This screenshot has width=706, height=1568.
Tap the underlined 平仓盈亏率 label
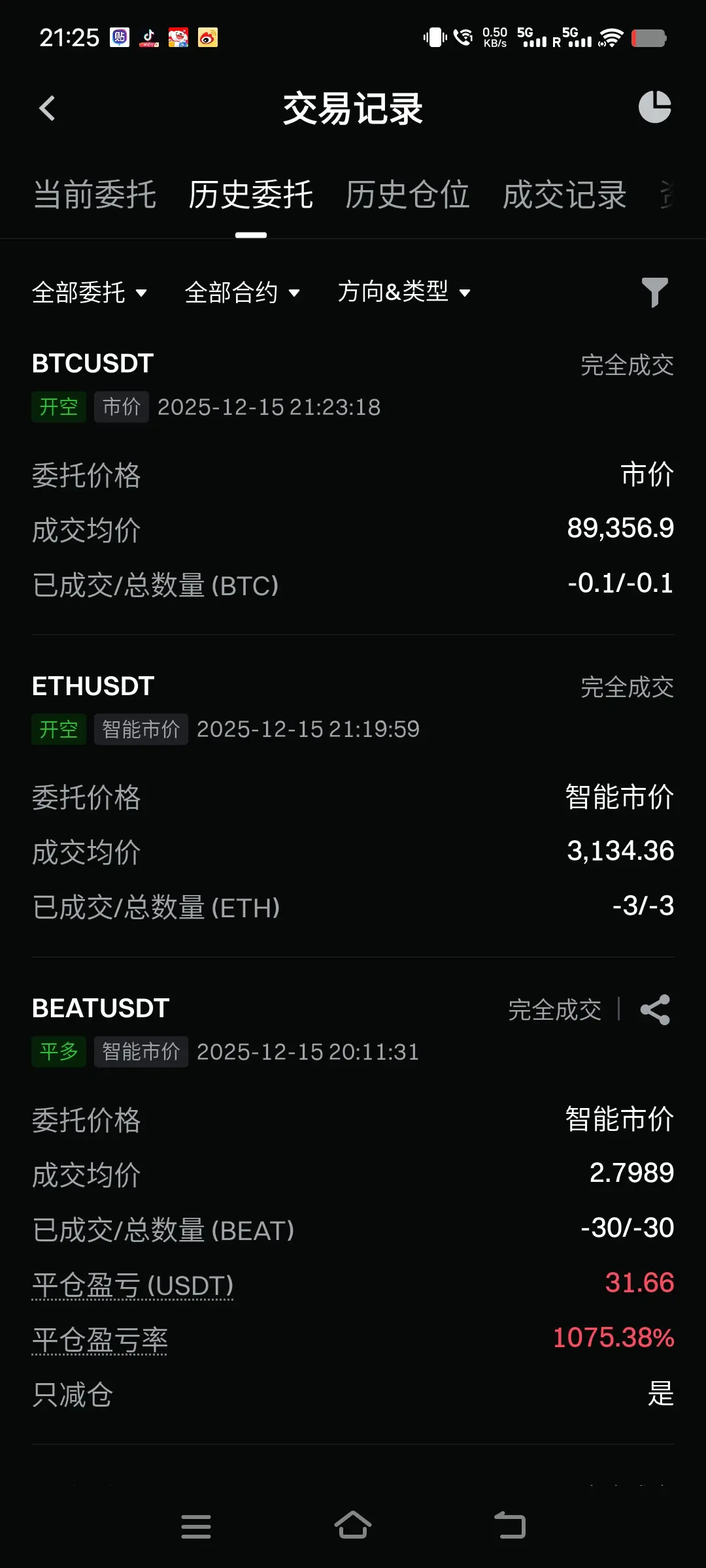(x=100, y=1340)
